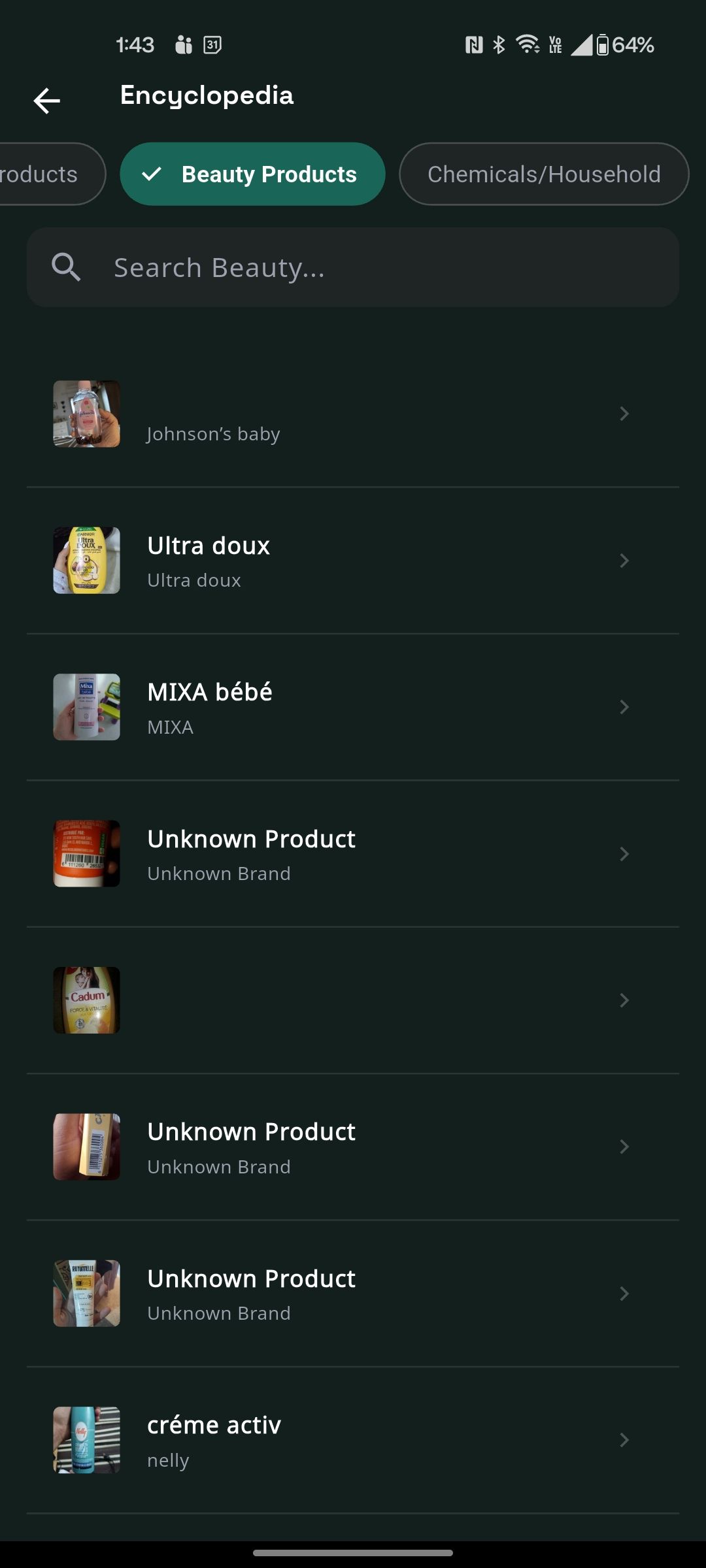Open the Ultra doux product
The height and width of the screenshot is (1568, 706).
(353, 561)
